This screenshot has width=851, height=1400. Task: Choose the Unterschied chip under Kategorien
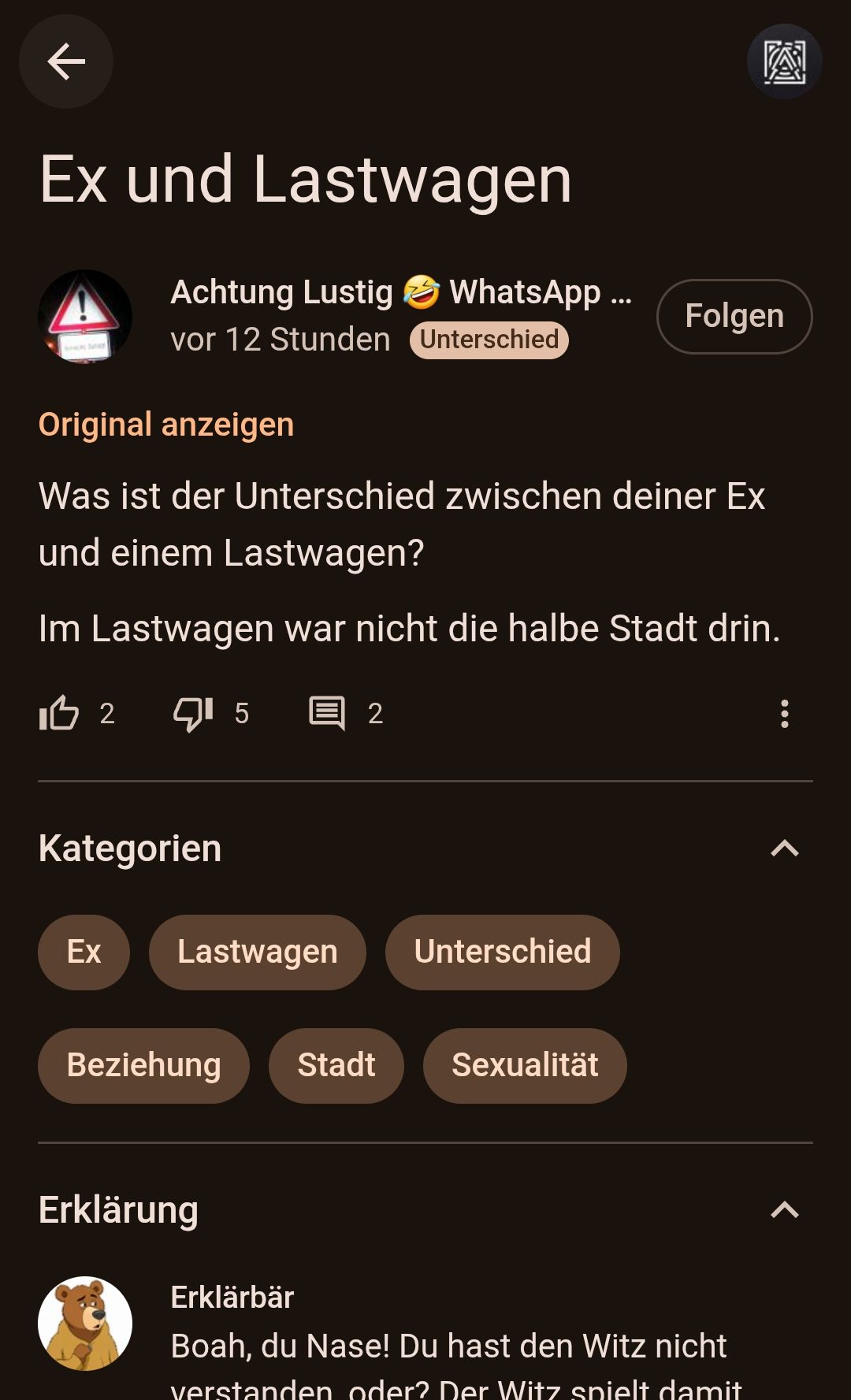pyautogui.click(x=502, y=952)
